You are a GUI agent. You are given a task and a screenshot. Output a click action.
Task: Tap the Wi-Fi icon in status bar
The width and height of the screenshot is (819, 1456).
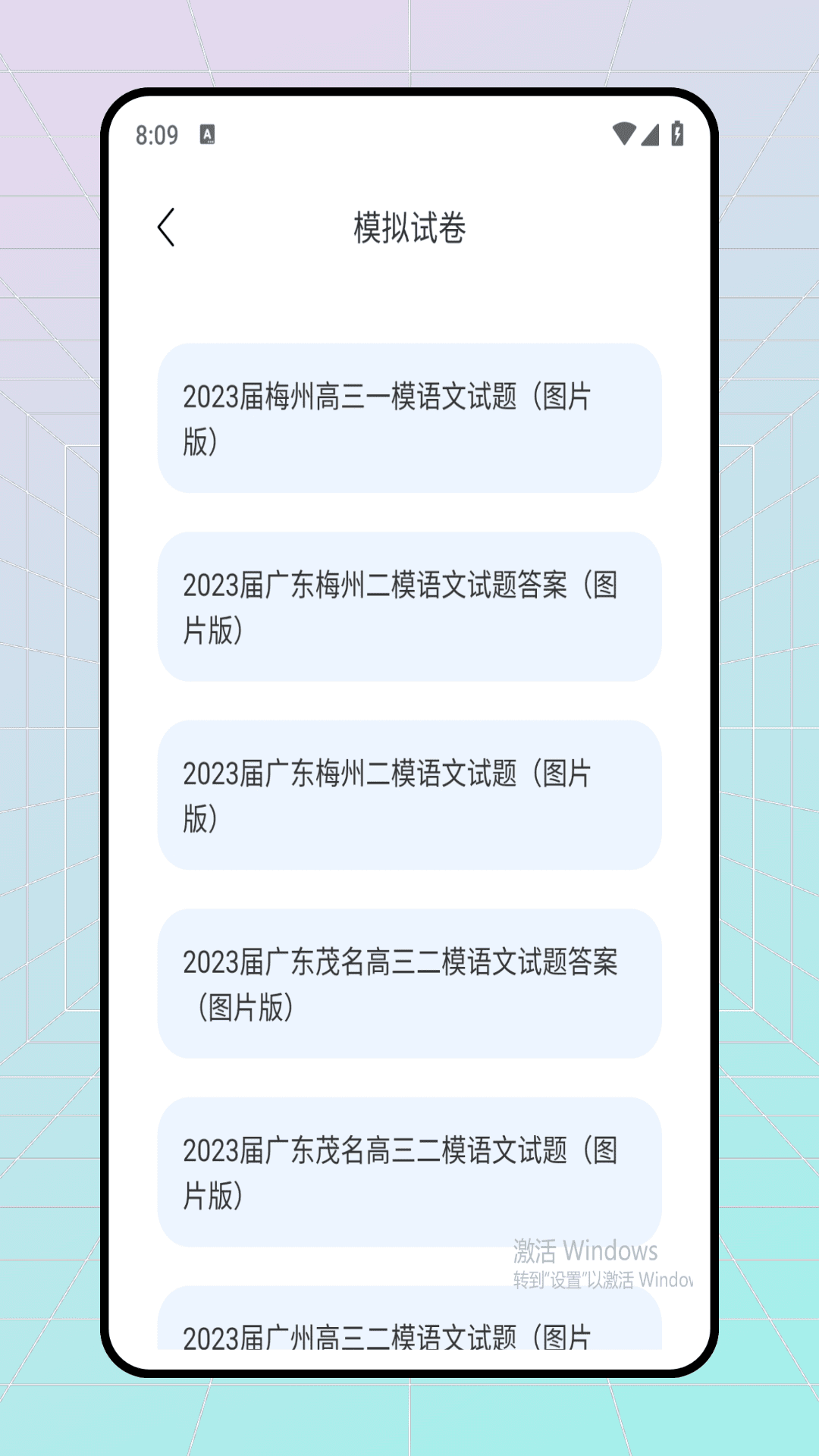tap(624, 133)
